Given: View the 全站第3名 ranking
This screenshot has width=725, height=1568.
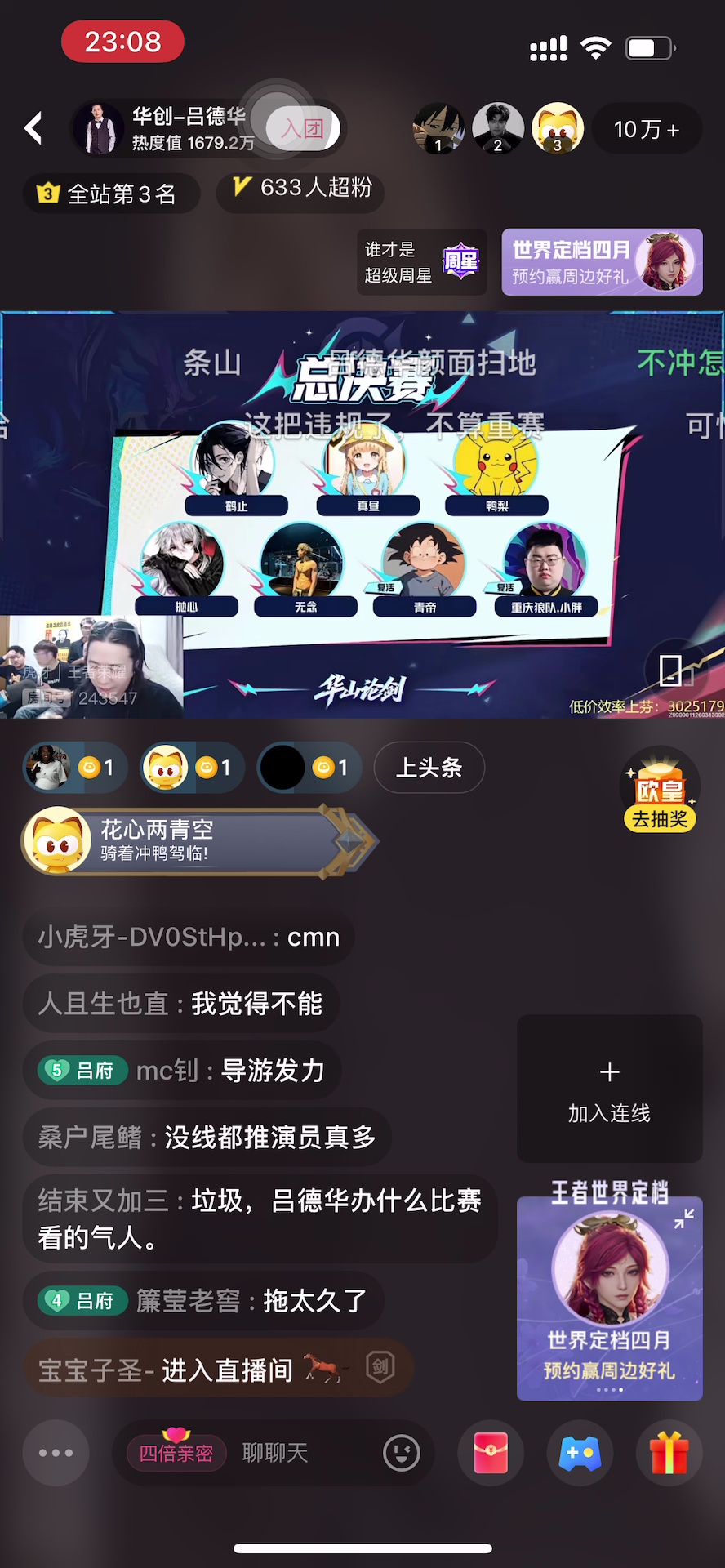Looking at the screenshot, I should click(x=109, y=194).
